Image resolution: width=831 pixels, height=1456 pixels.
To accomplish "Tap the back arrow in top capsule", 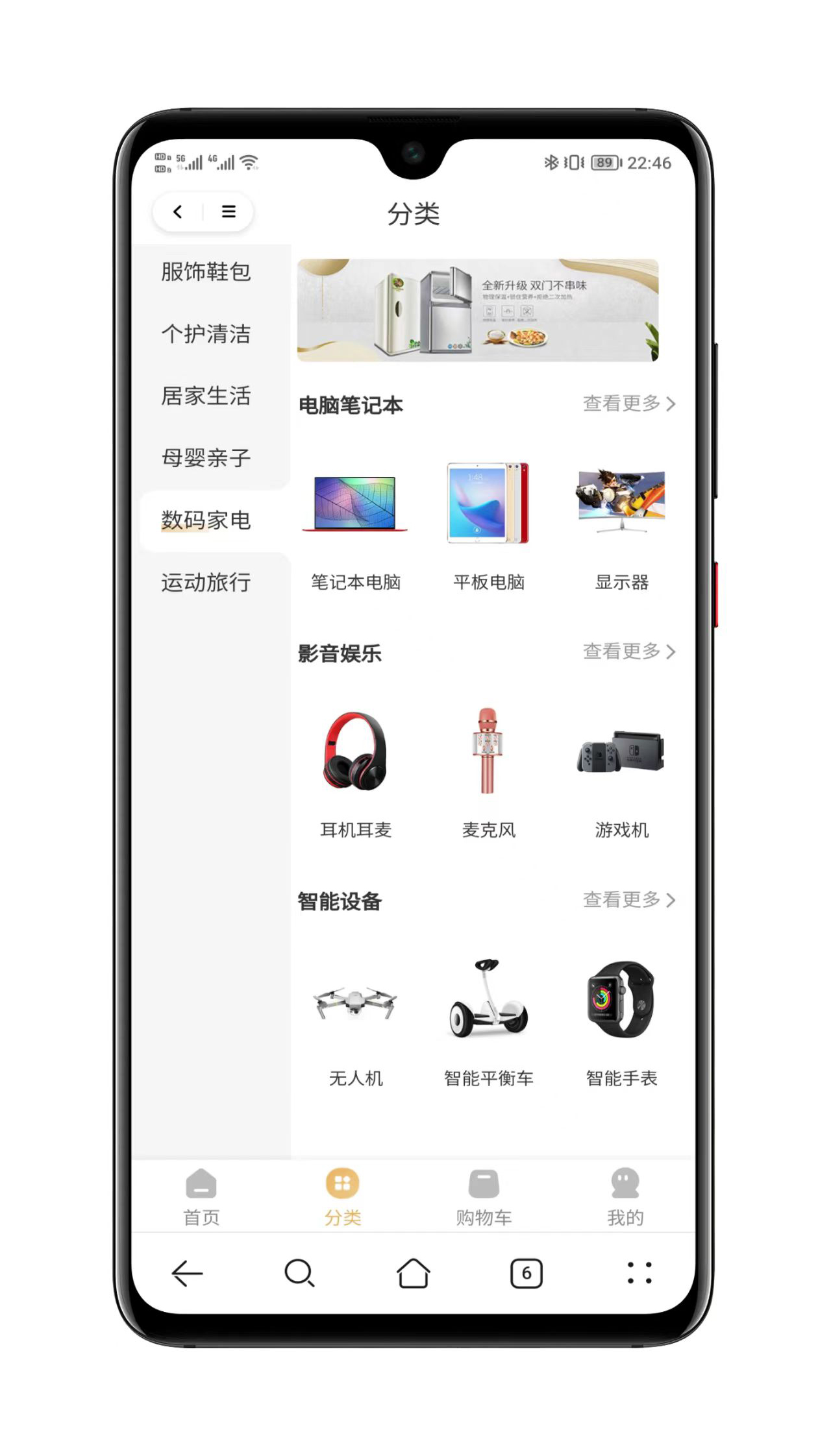I will point(178,212).
